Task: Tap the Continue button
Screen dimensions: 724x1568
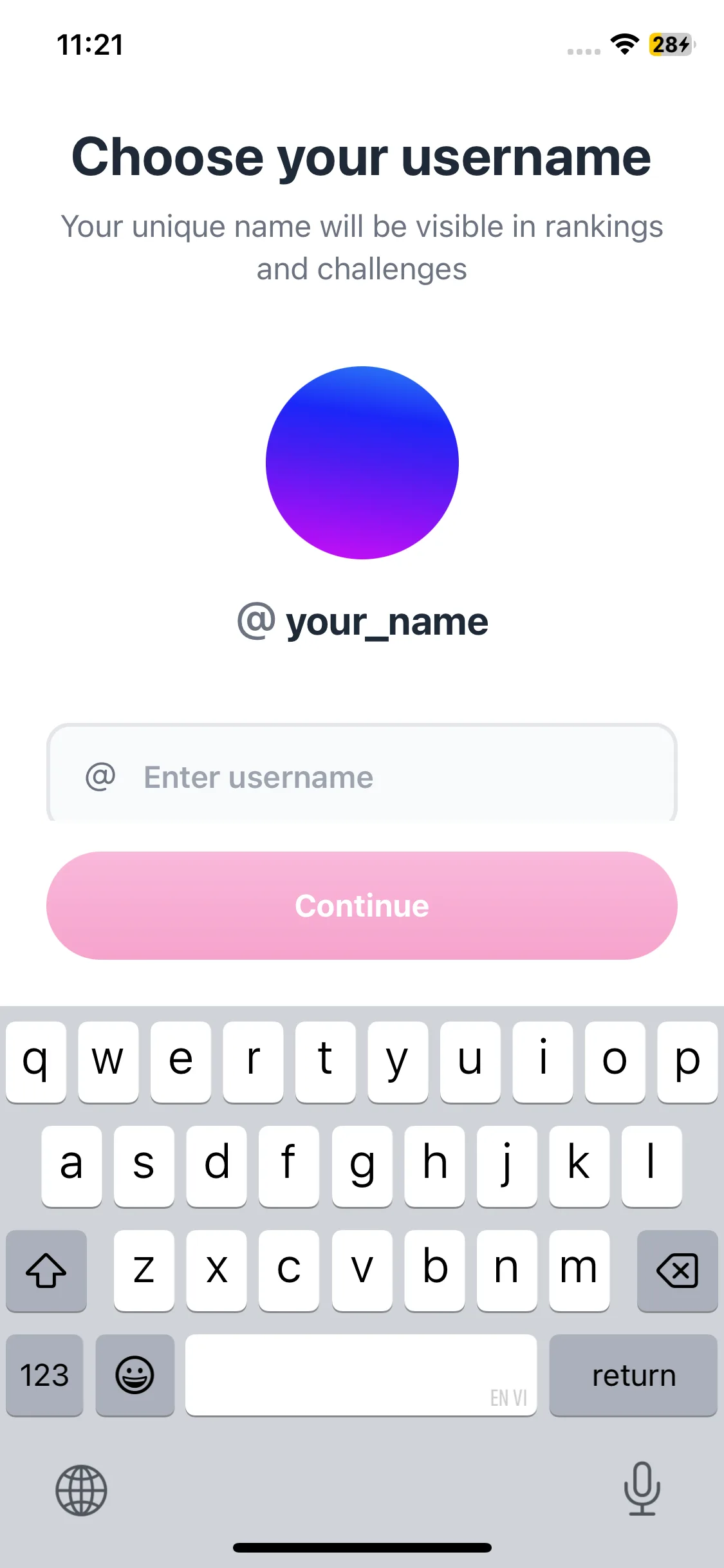Action: (x=362, y=906)
